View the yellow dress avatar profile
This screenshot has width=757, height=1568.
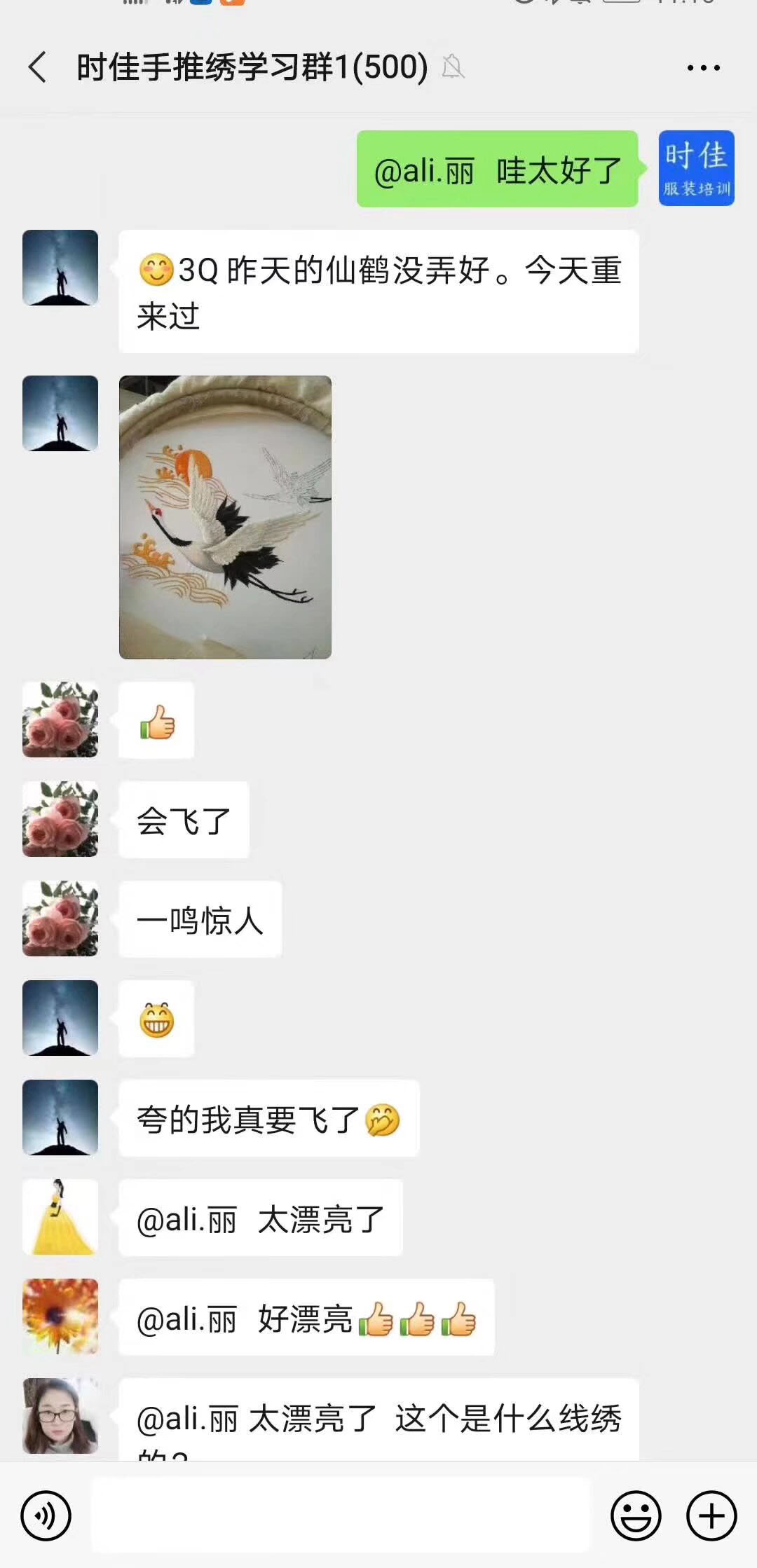60,1217
